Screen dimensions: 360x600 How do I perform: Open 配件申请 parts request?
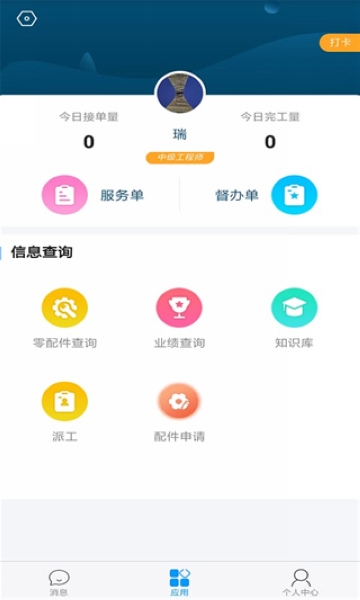179,412
